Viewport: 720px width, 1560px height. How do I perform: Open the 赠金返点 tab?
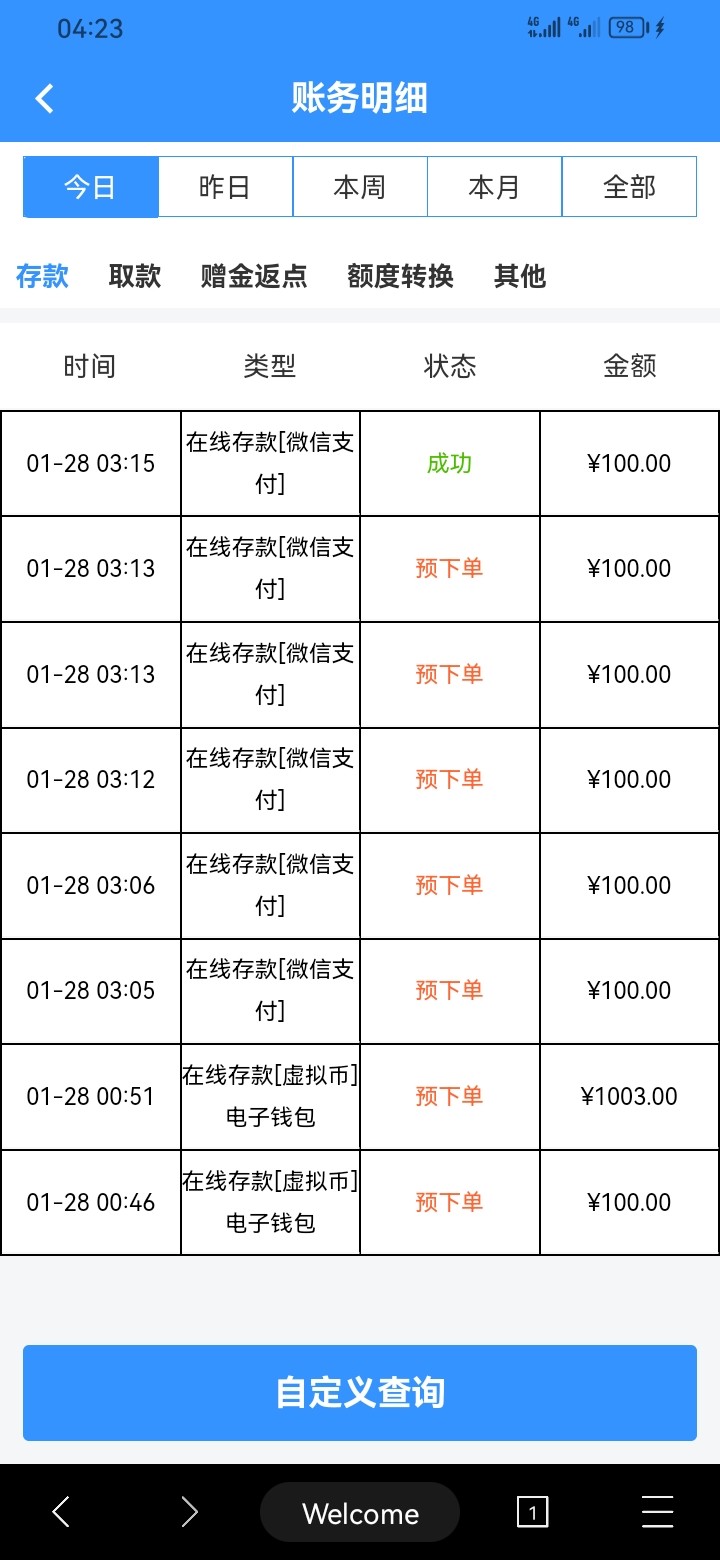click(254, 276)
